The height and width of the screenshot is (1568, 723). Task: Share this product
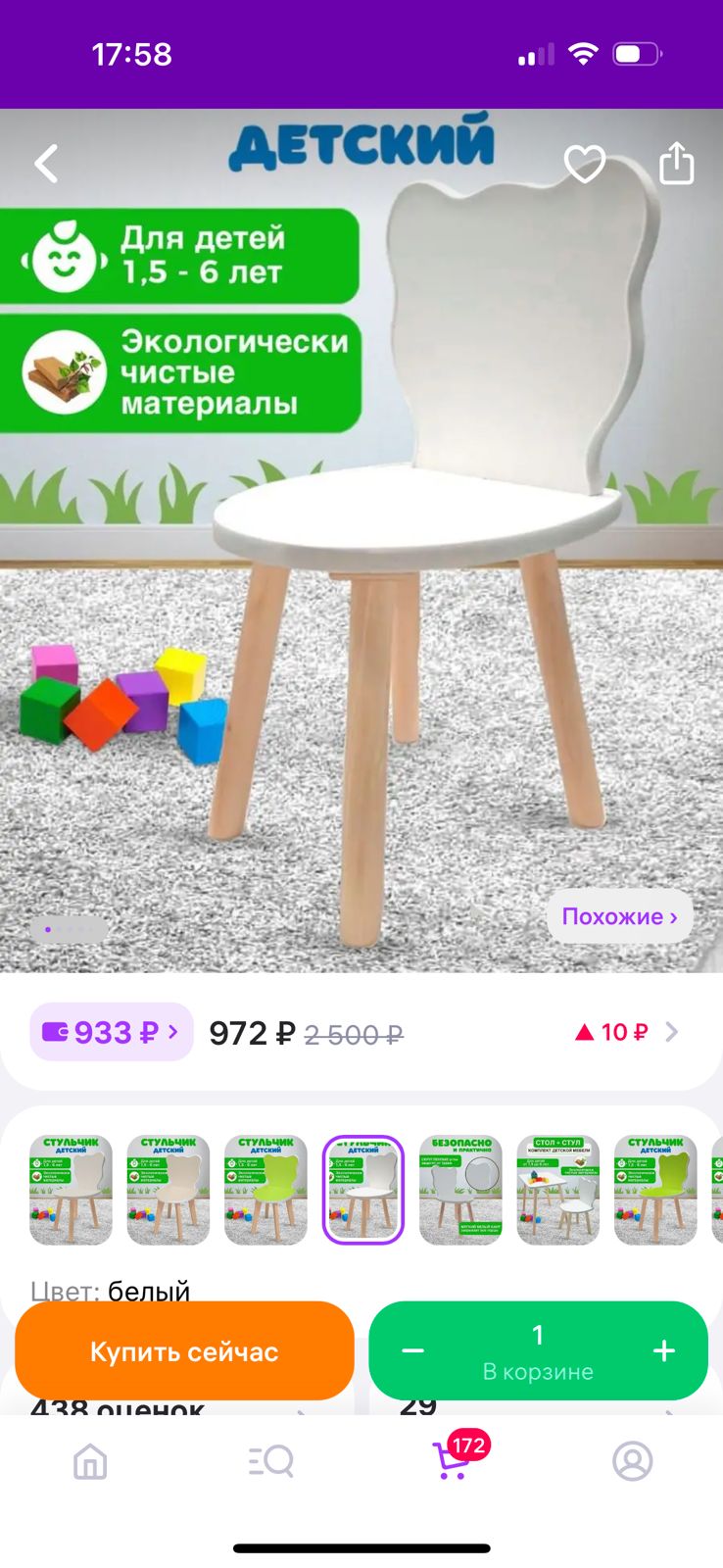click(676, 162)
